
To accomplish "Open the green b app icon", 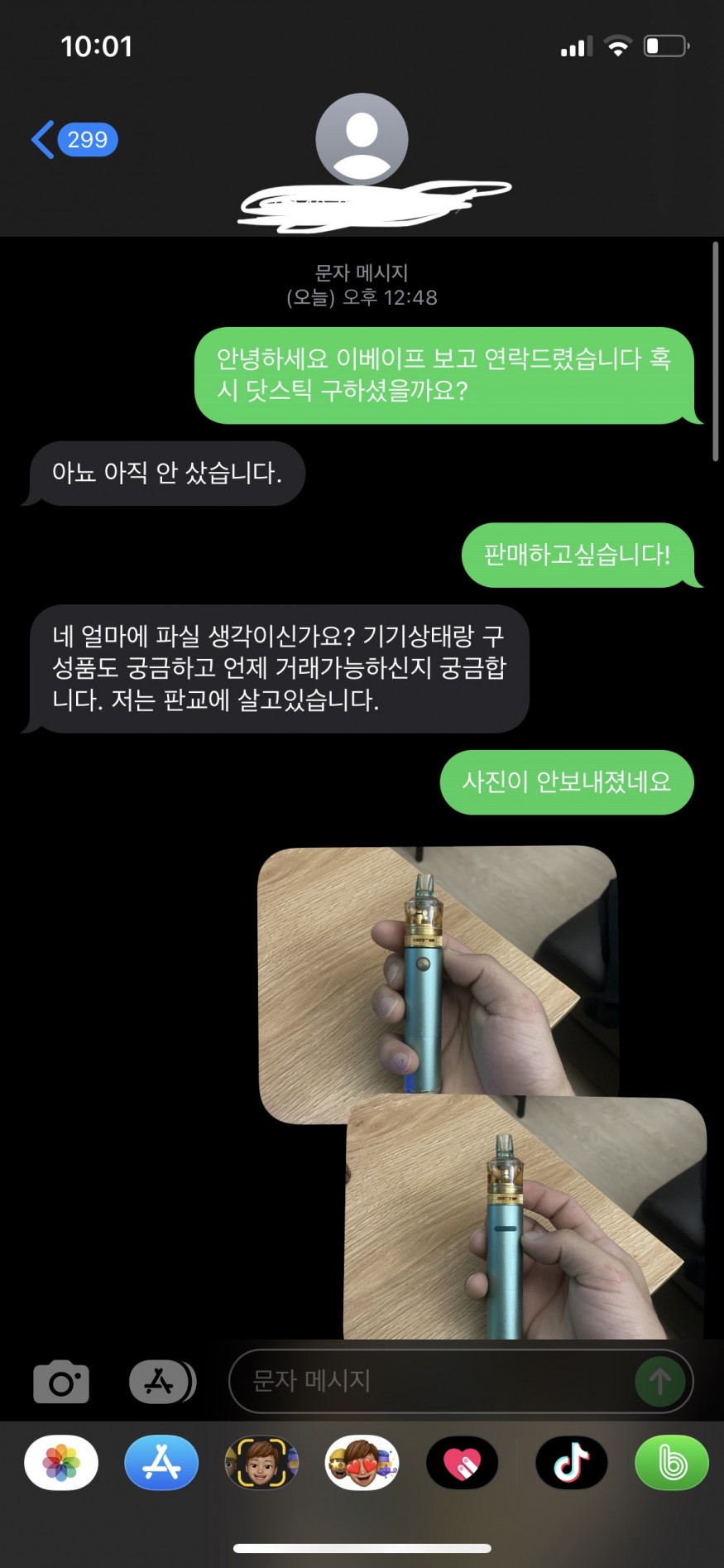I will 671,1463.
